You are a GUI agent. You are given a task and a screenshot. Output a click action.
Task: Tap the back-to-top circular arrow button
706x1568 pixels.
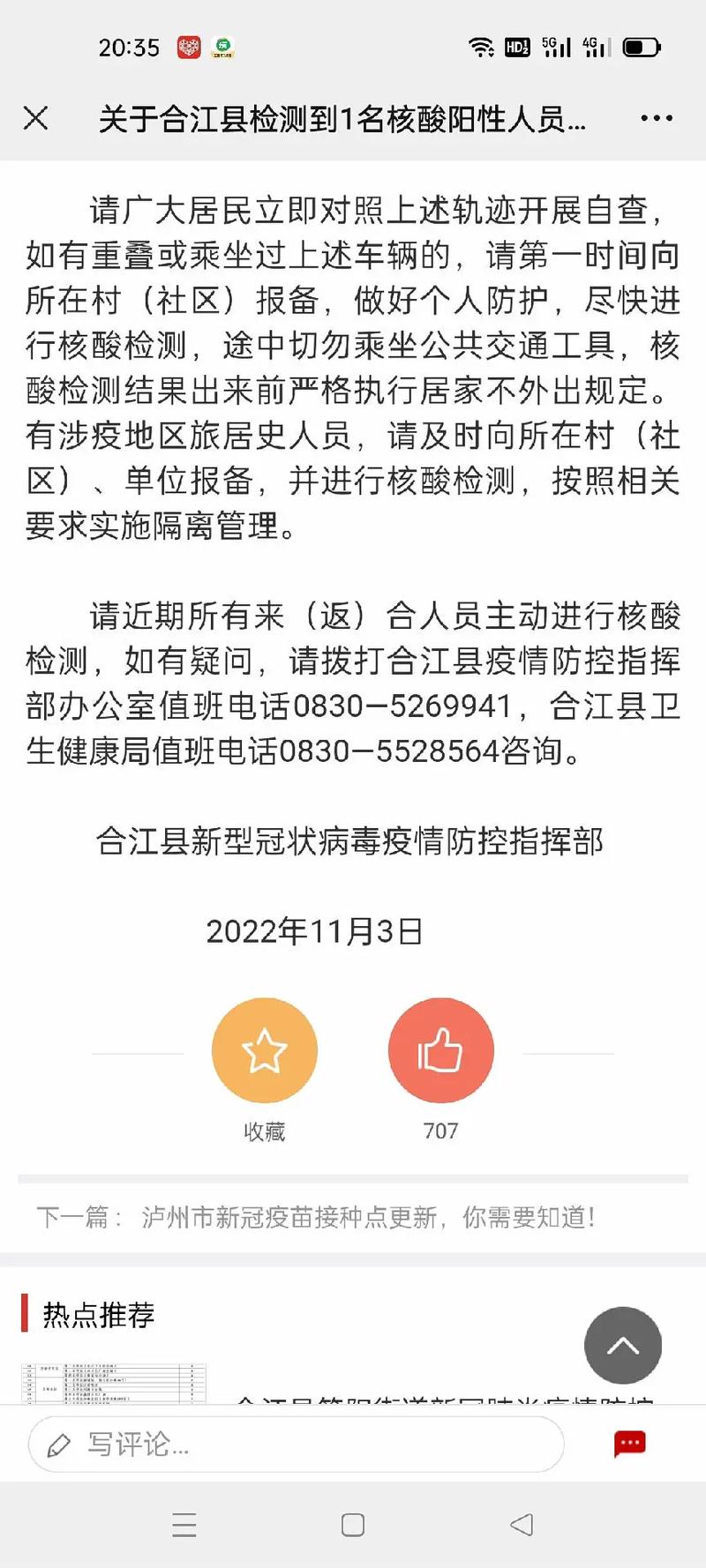[623, 1344]
